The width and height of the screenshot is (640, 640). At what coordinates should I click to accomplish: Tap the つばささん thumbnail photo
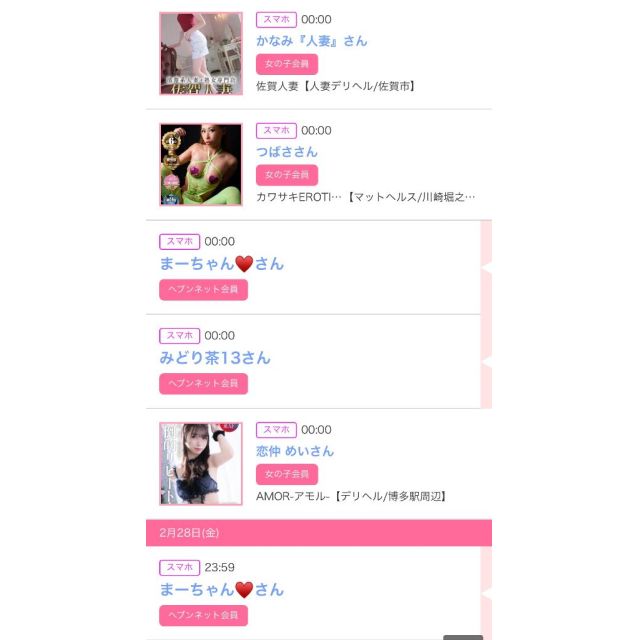(200, 165)
